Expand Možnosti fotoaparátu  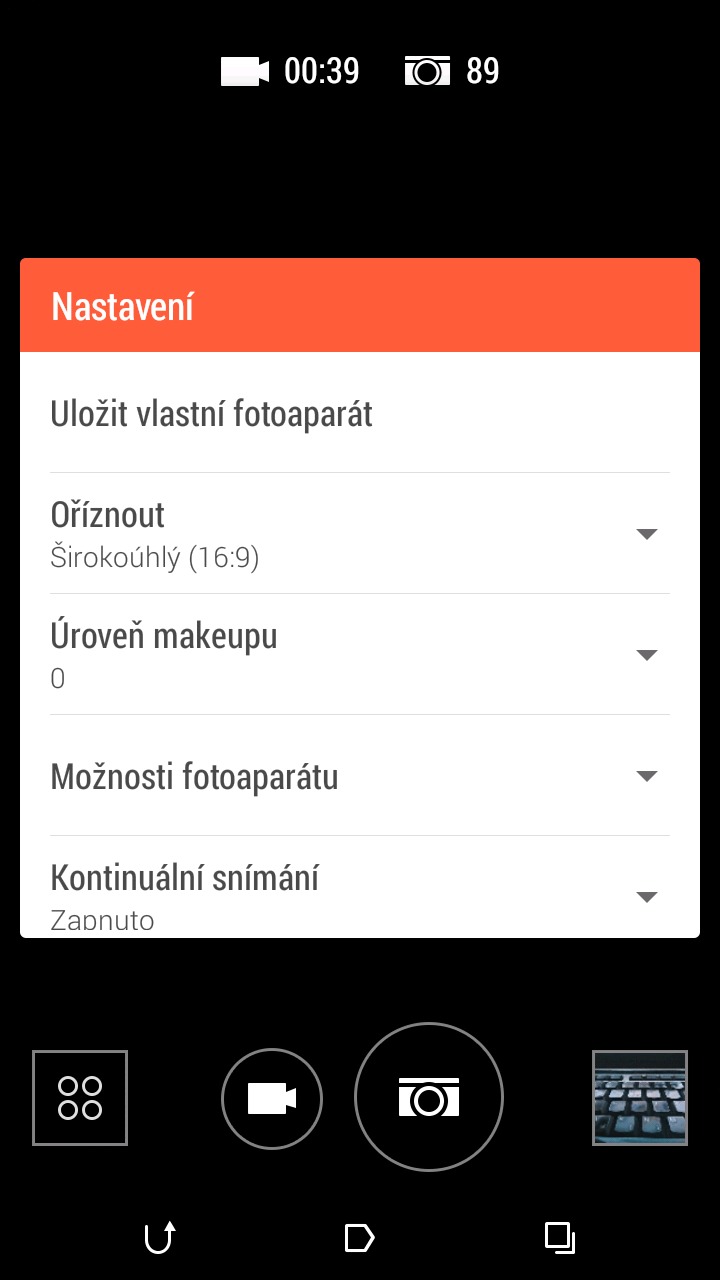pos(360,776)
